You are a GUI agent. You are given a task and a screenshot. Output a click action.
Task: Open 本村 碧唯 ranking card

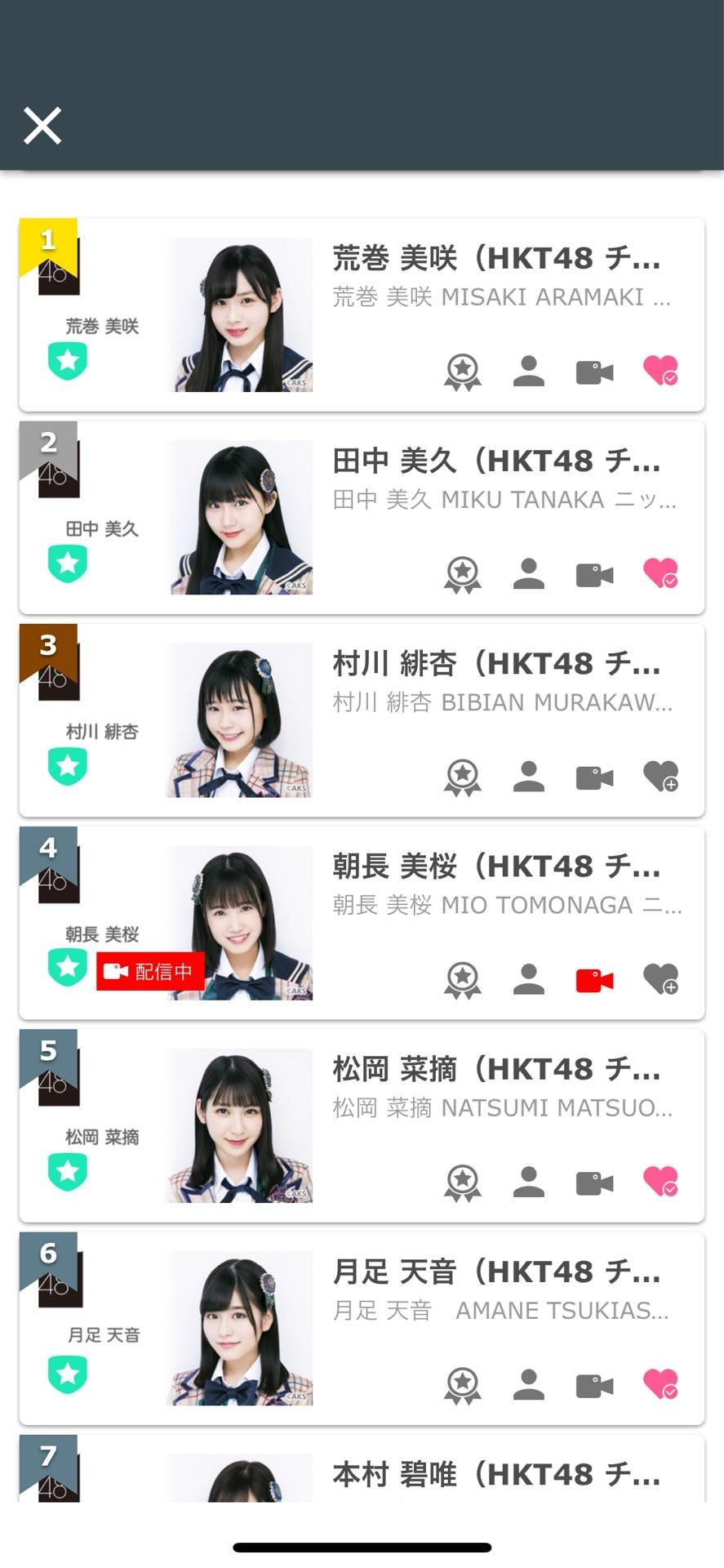[x=495, y=1475]
